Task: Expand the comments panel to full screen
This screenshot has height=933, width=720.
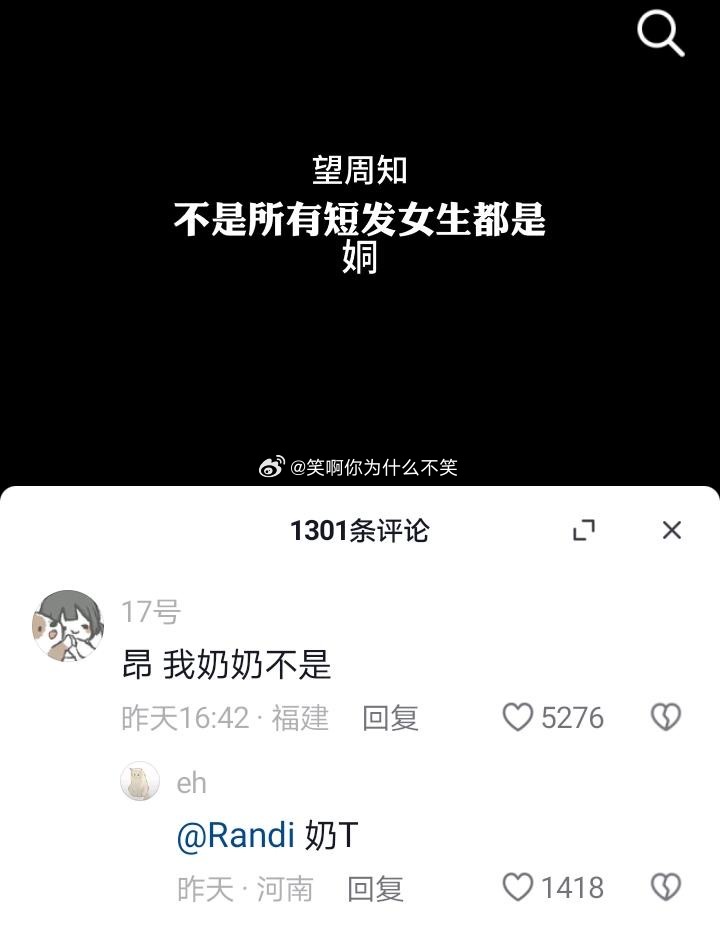Action: pyautogui.click(x=584, y=530)
